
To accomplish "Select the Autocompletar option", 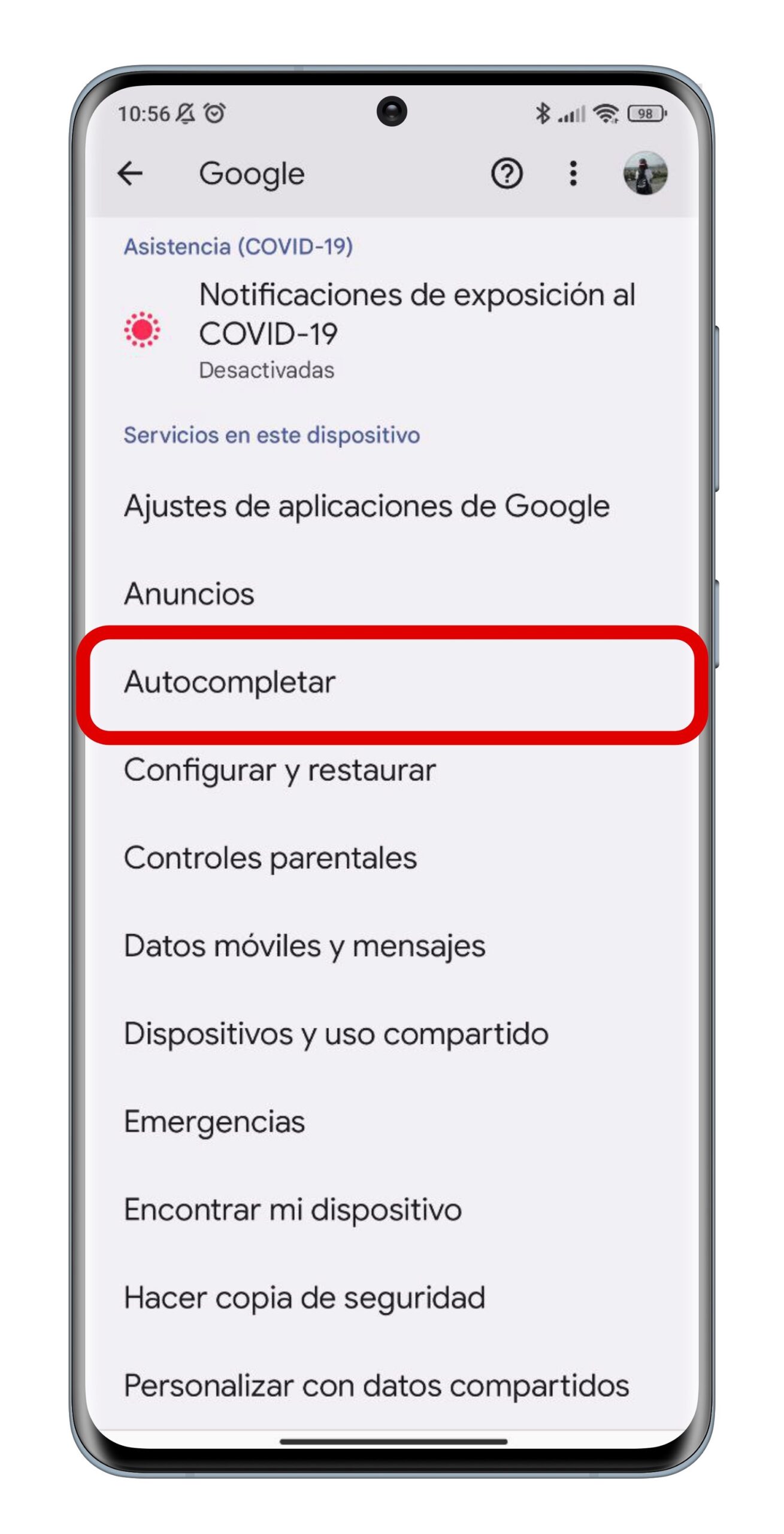I will click(x=392, y=682).
